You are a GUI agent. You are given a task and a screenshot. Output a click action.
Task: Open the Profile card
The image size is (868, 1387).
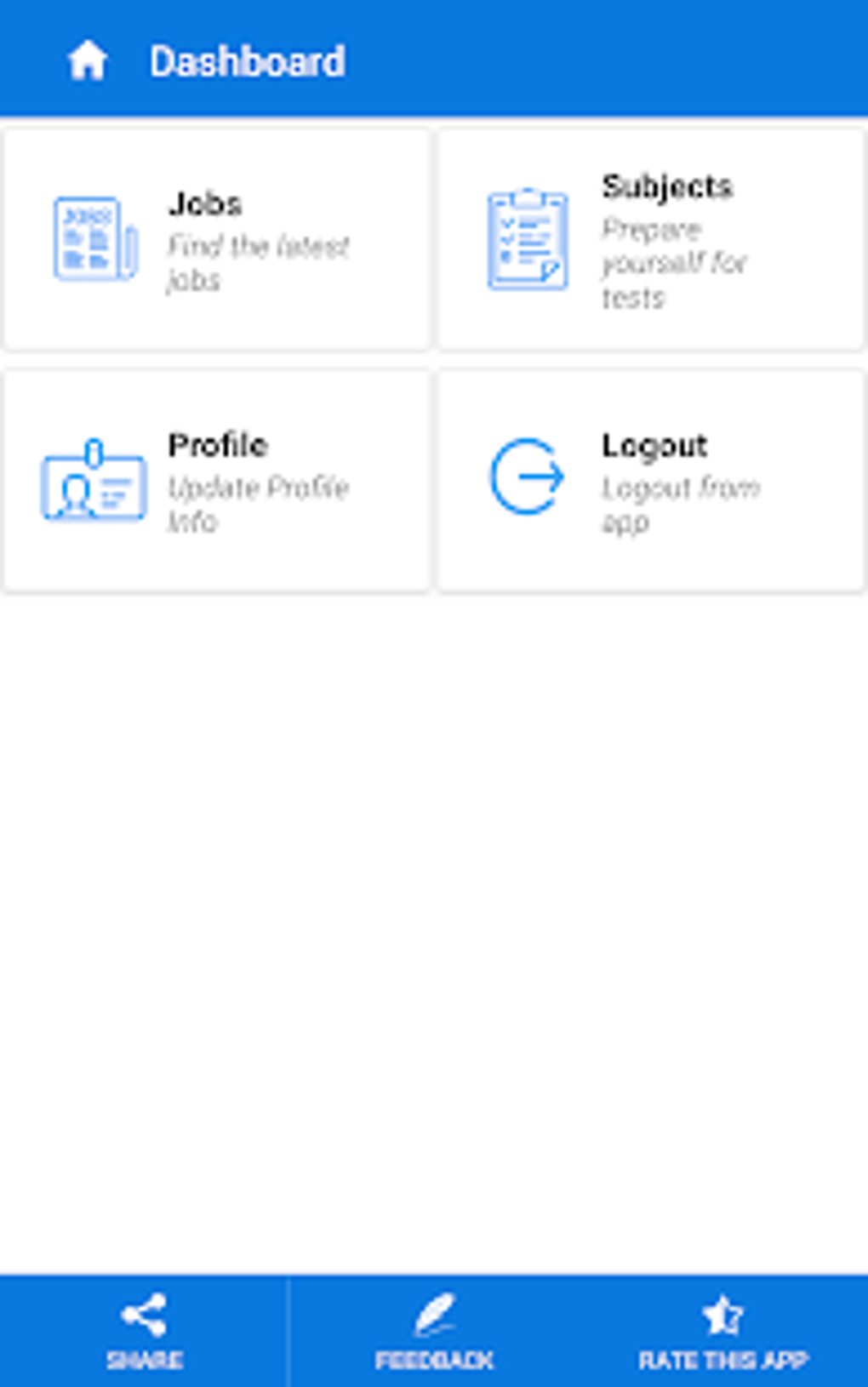[x=216, y=481]
